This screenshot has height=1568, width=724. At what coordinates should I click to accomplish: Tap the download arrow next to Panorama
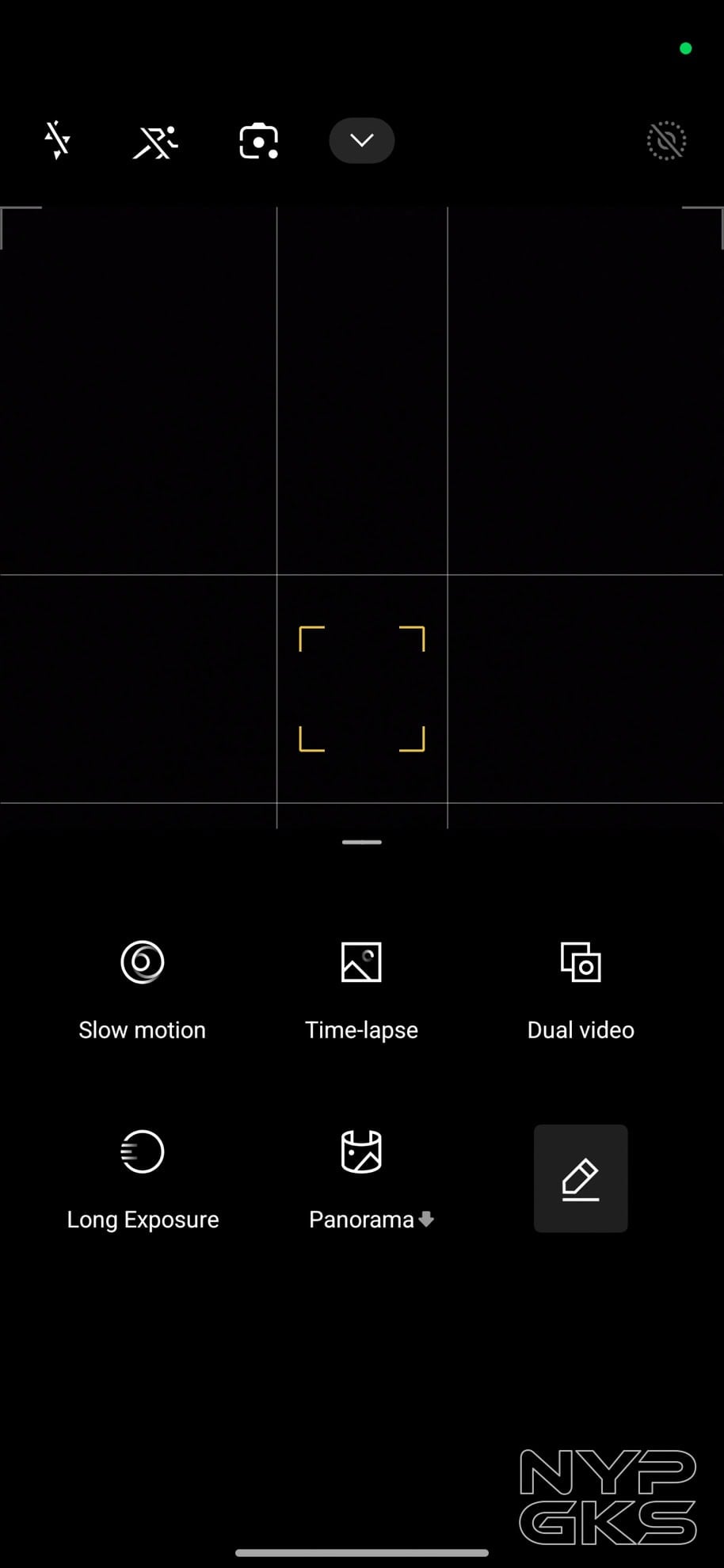(x=427, y=1220)
